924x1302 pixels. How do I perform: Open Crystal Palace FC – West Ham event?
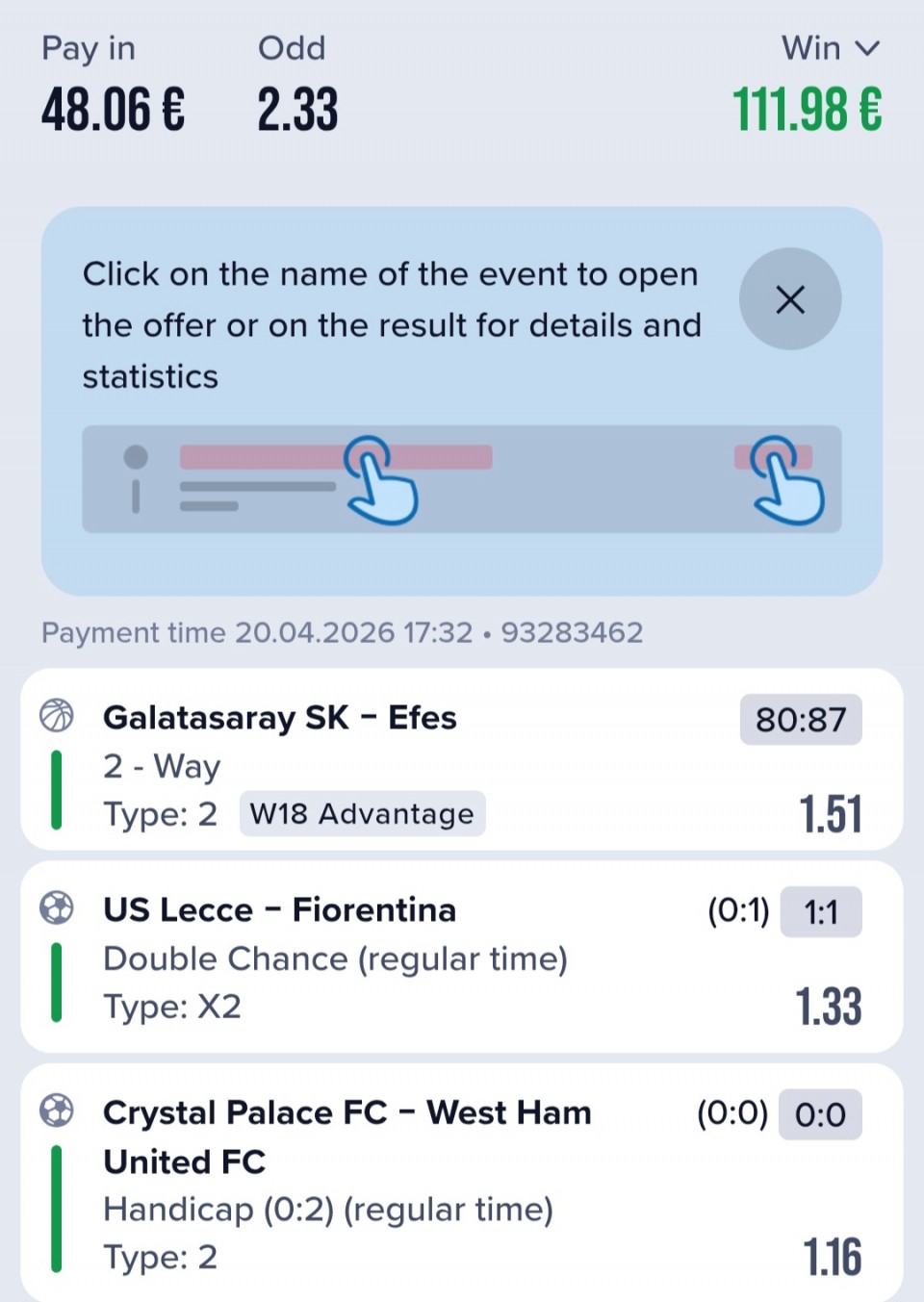pos(346,1113)
